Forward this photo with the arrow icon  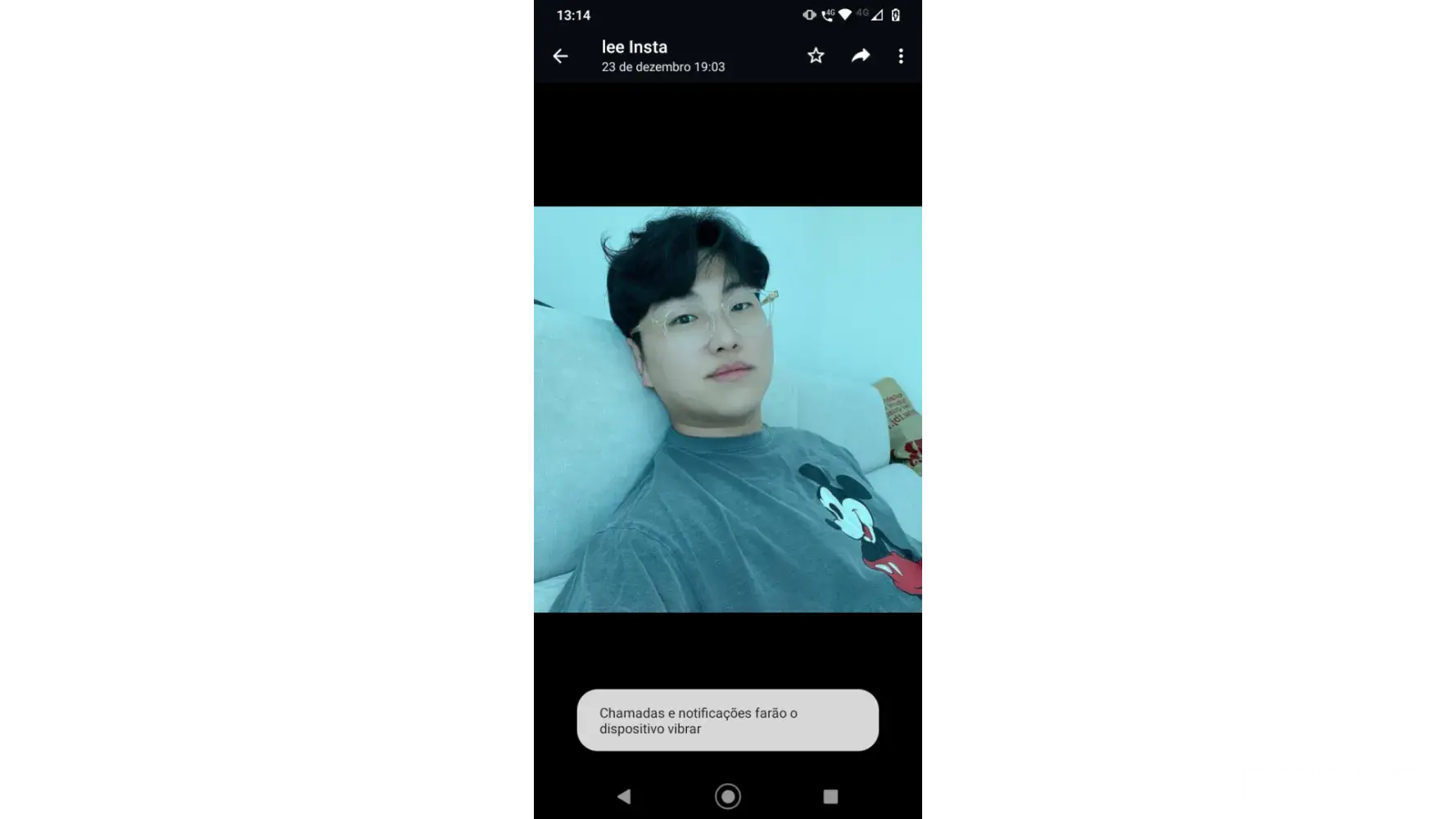(860, 56)
